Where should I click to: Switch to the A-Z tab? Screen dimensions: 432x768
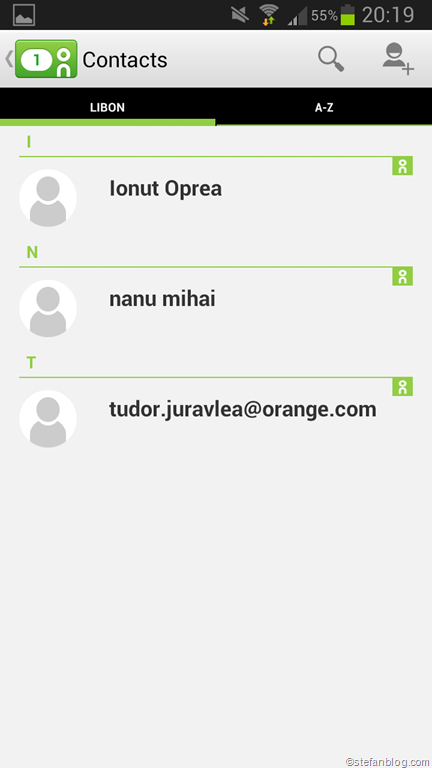(x=324, y=108)
